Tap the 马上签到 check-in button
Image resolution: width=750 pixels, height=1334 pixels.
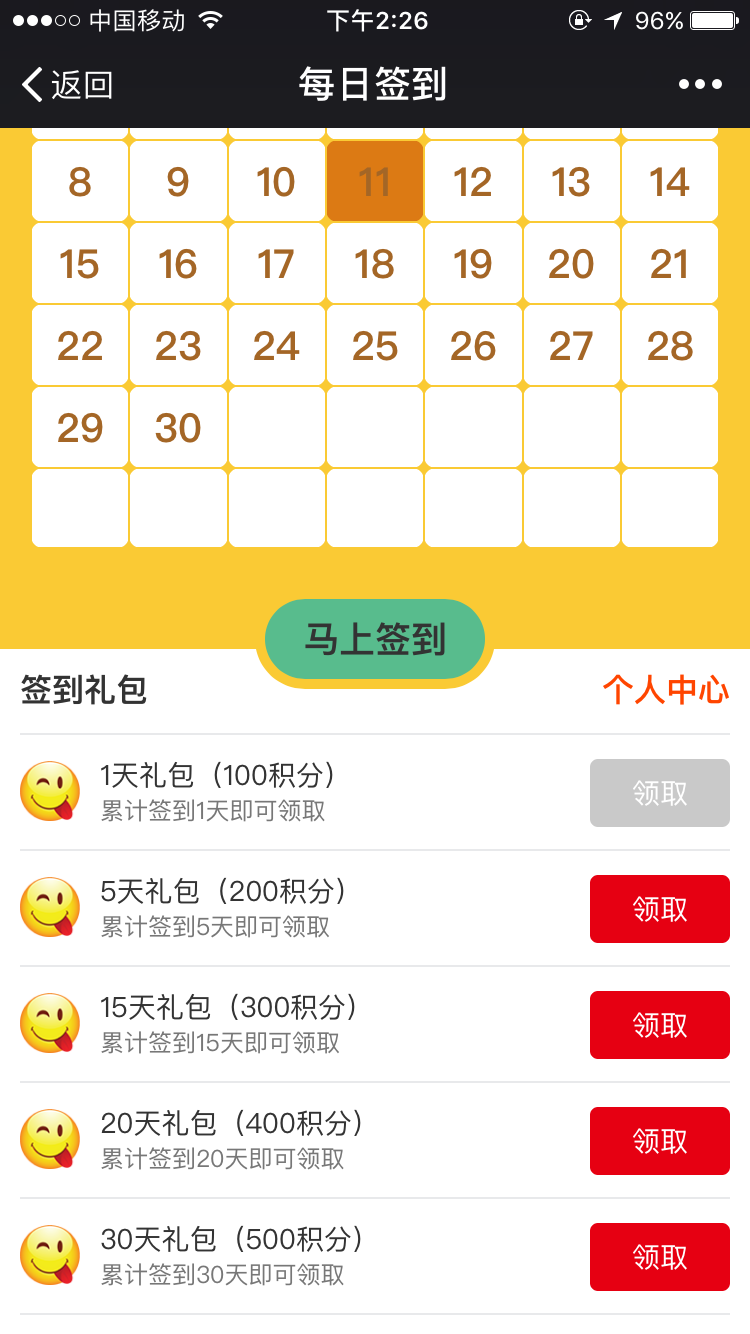[375, 640]
